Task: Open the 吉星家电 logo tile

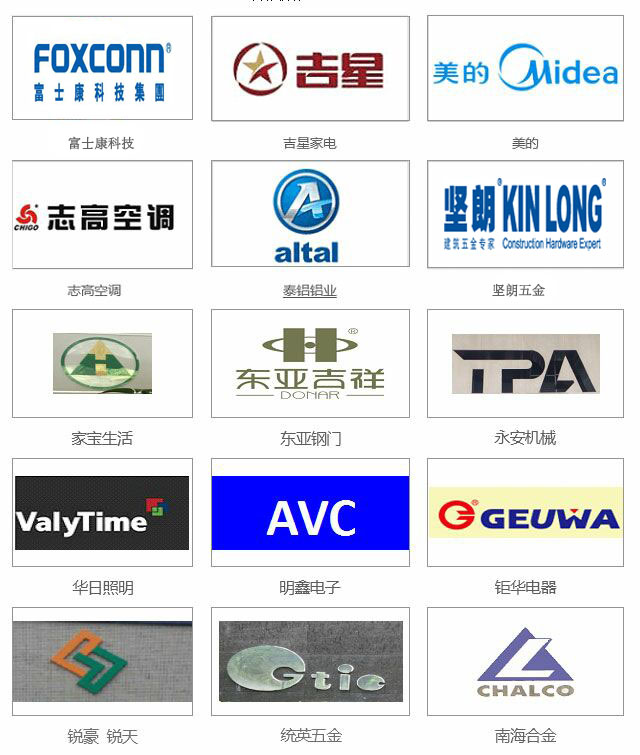Action: 310,68
